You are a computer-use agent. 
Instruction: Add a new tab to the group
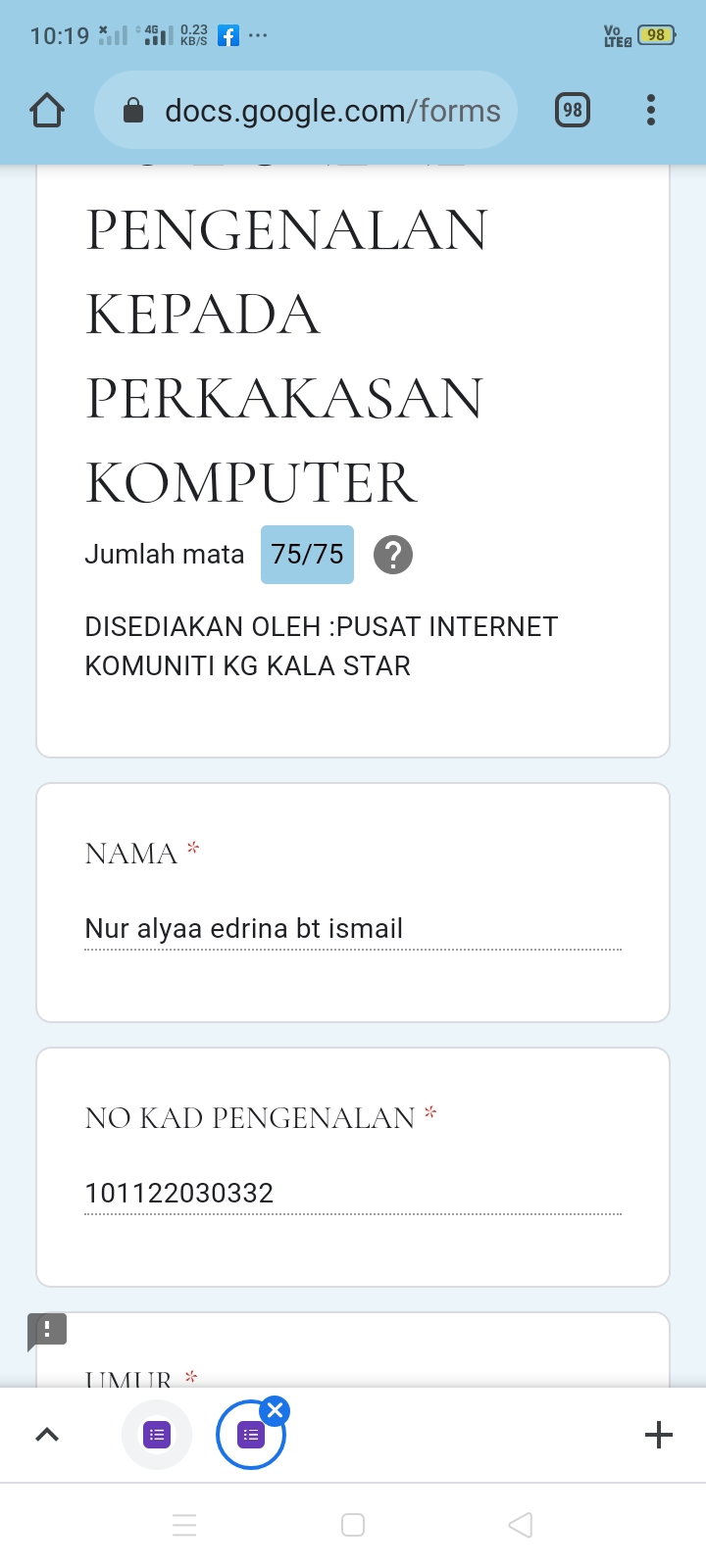(x=659, y=1435)
